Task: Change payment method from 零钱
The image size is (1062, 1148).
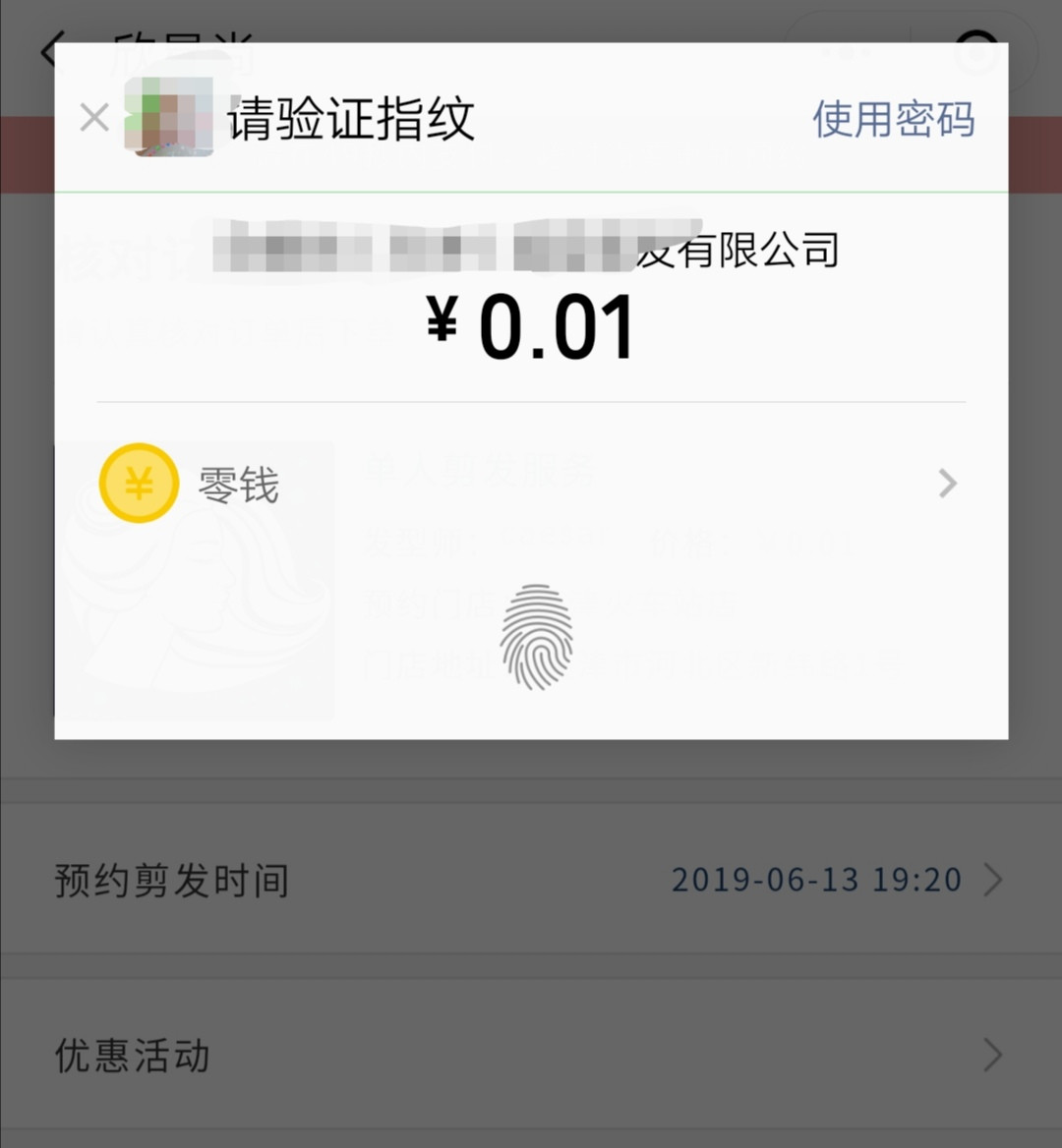Action: [x=531, y=485]
